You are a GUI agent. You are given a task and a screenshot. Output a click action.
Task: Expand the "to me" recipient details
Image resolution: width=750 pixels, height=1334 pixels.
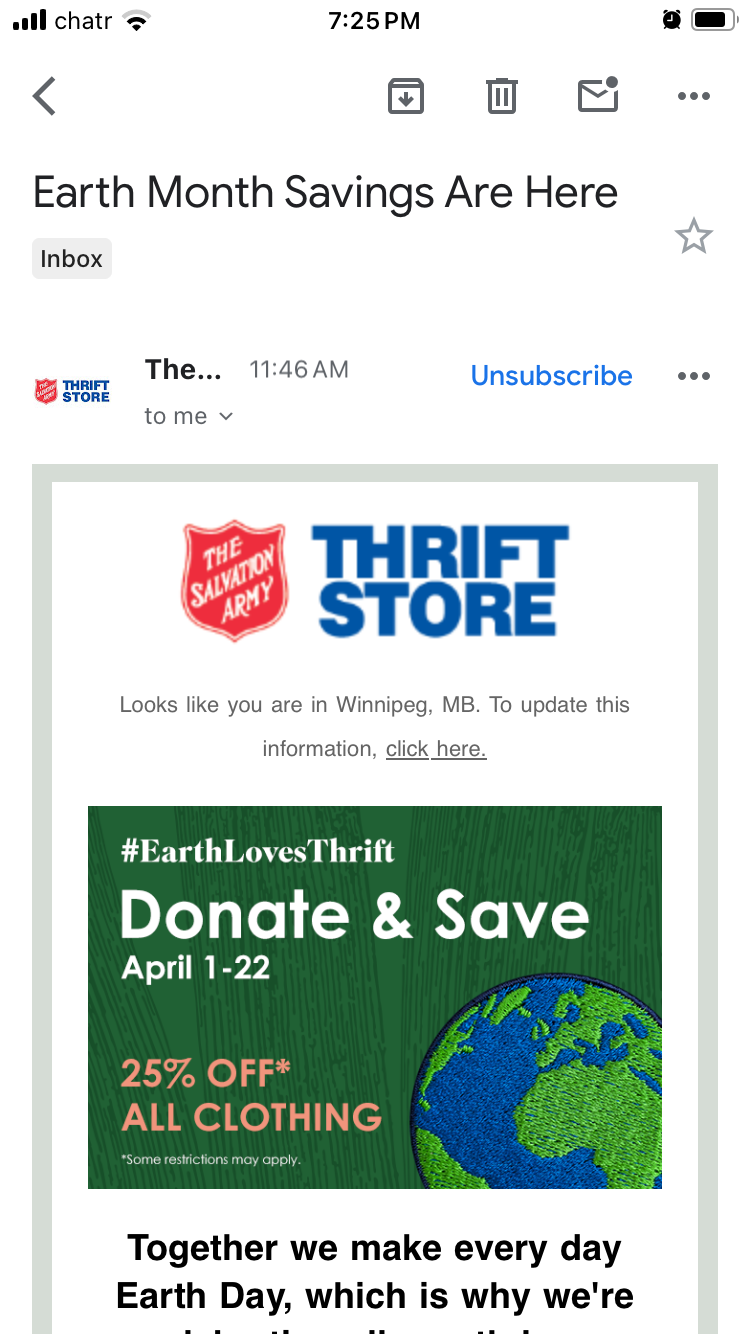(x=189, y=416)
